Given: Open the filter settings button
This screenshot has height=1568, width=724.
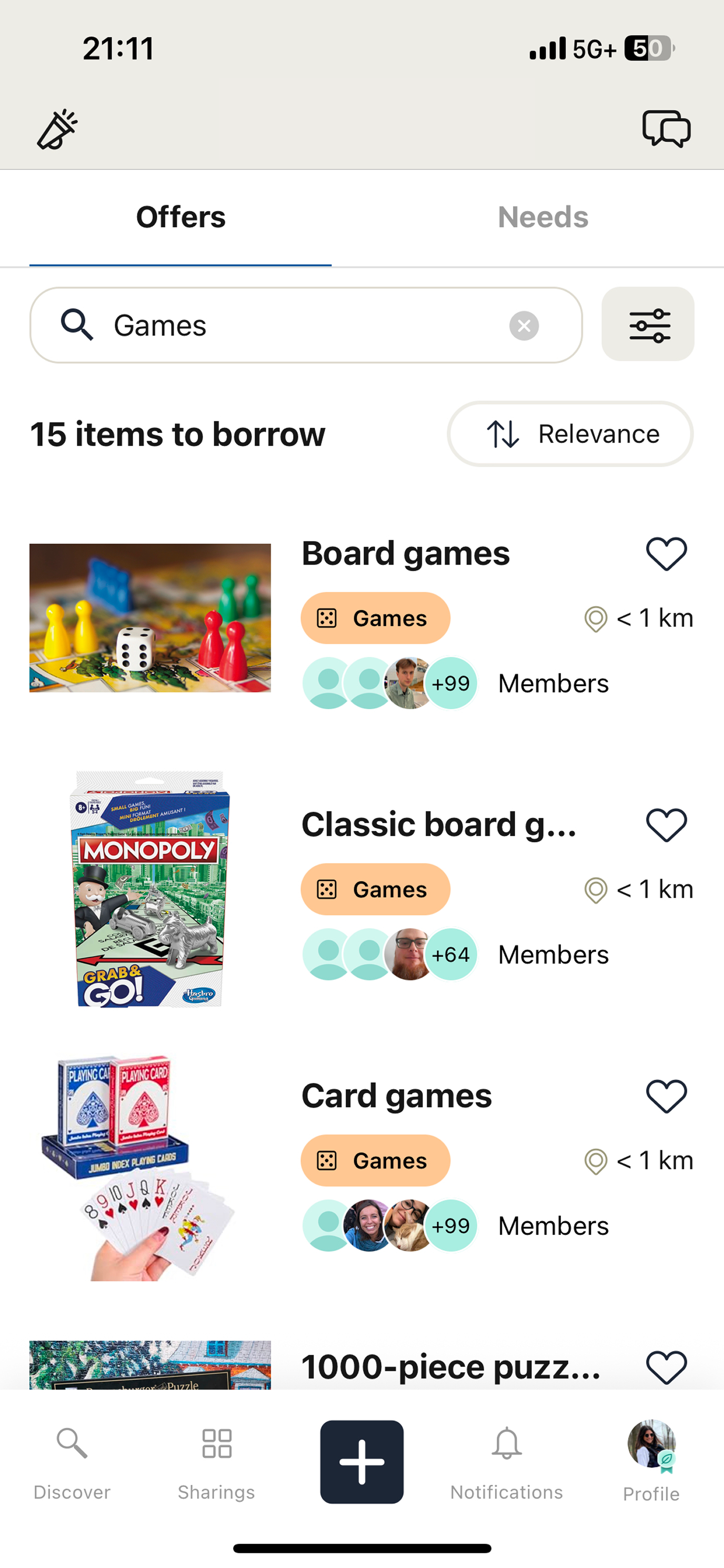Looking at the screenshot, I should tap(648, 325).
